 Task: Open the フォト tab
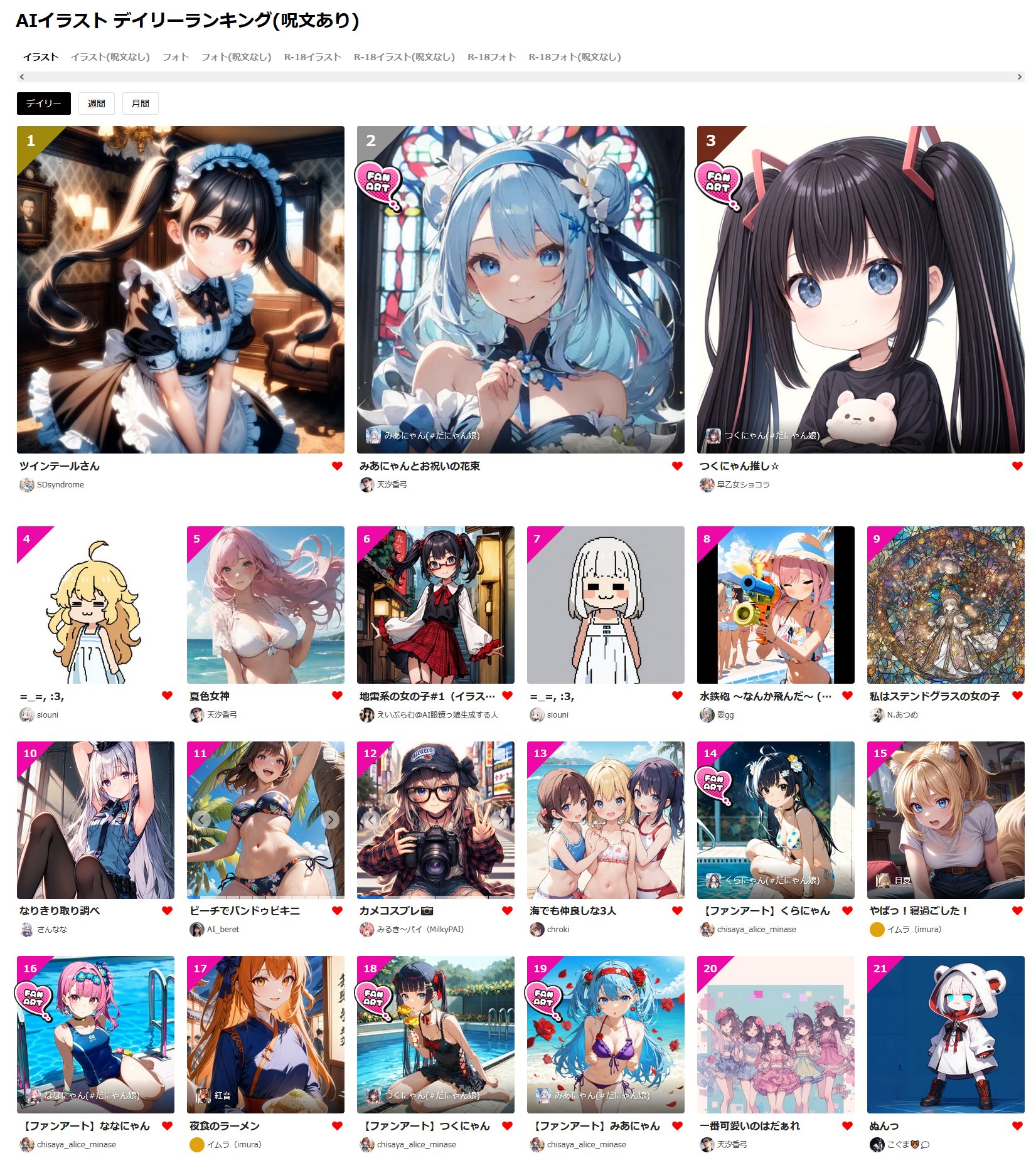coord(175,57)
